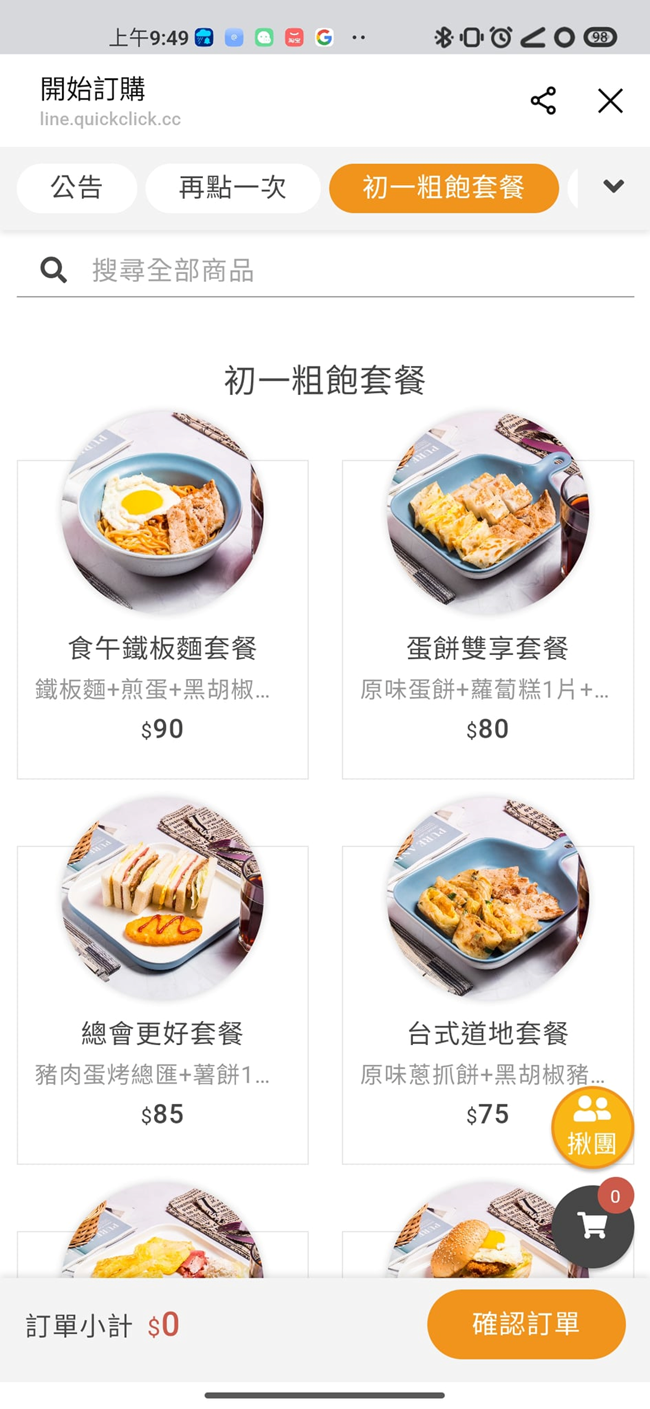
Task: Switch to the 公告 tab
Action: (77, 188)
